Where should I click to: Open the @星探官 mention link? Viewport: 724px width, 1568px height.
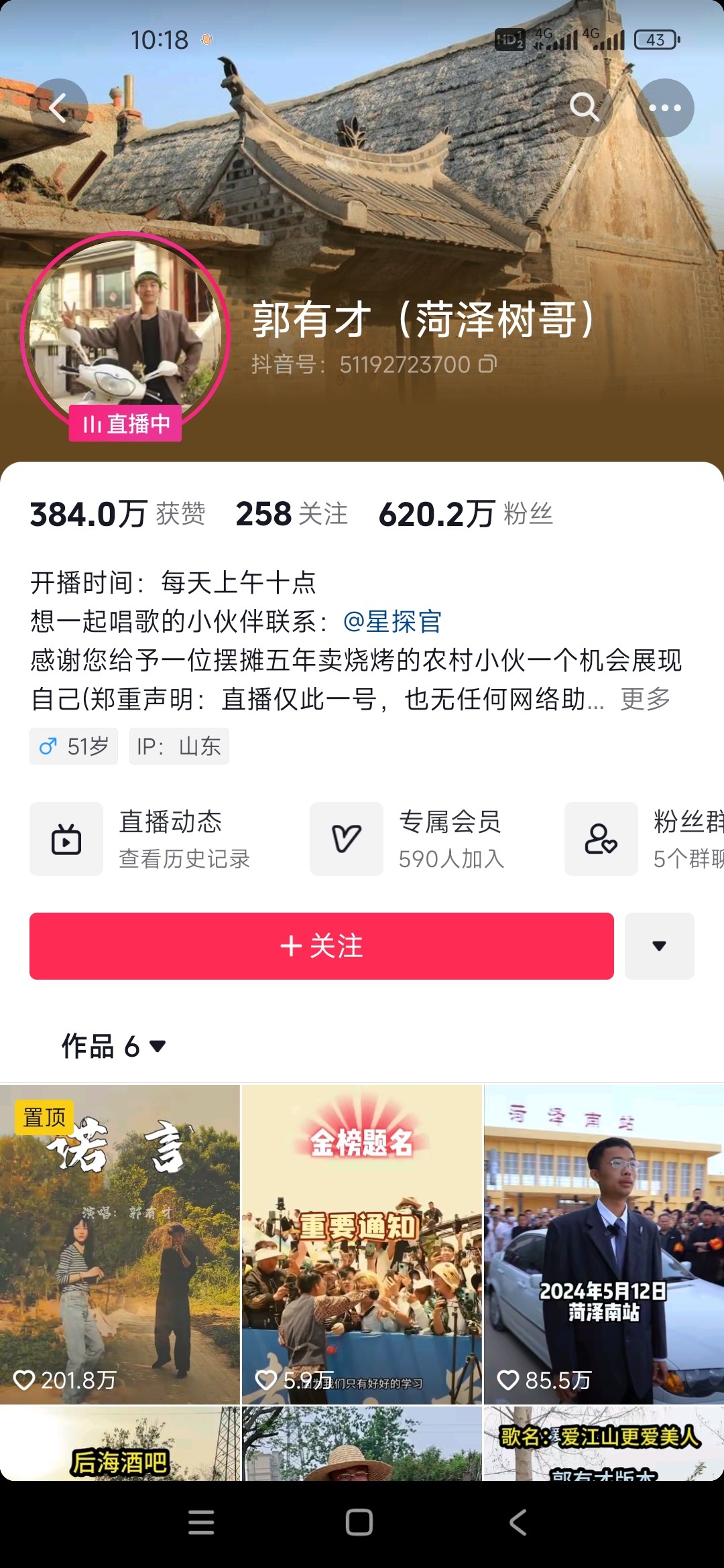[392, 622]
